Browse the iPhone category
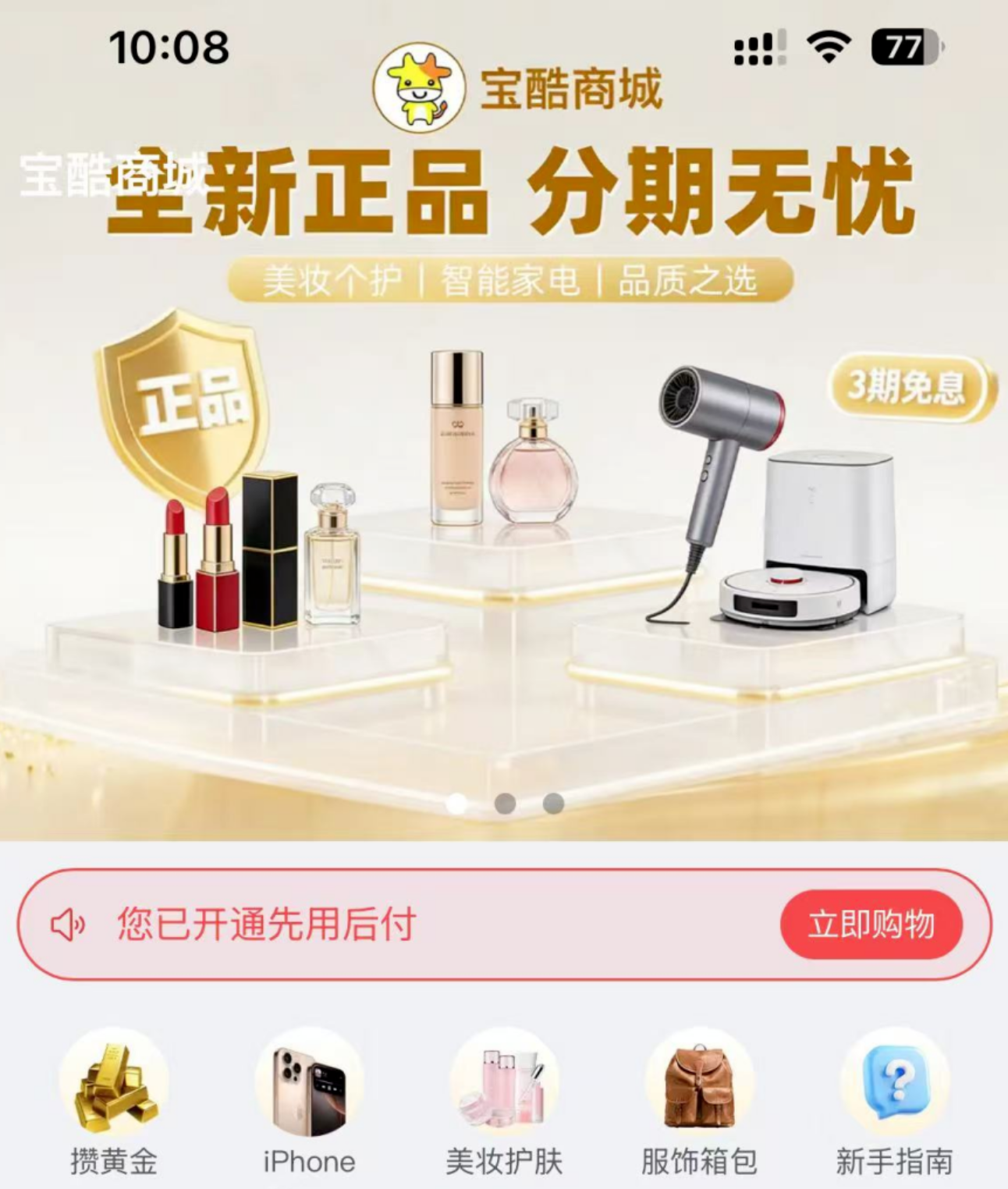1008x1189 pixels. pos(309,1102)
